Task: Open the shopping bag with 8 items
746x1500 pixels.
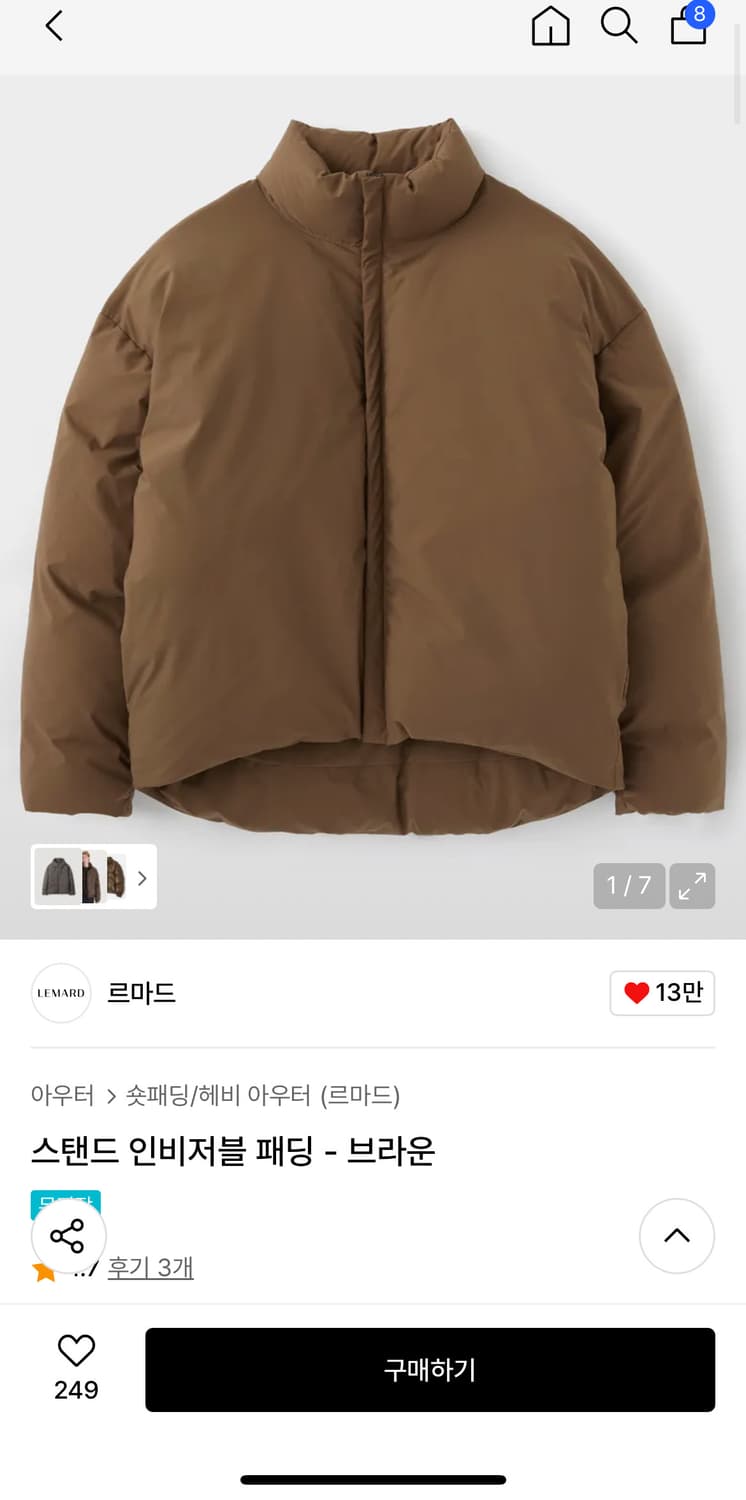Action: coord(688,29)
